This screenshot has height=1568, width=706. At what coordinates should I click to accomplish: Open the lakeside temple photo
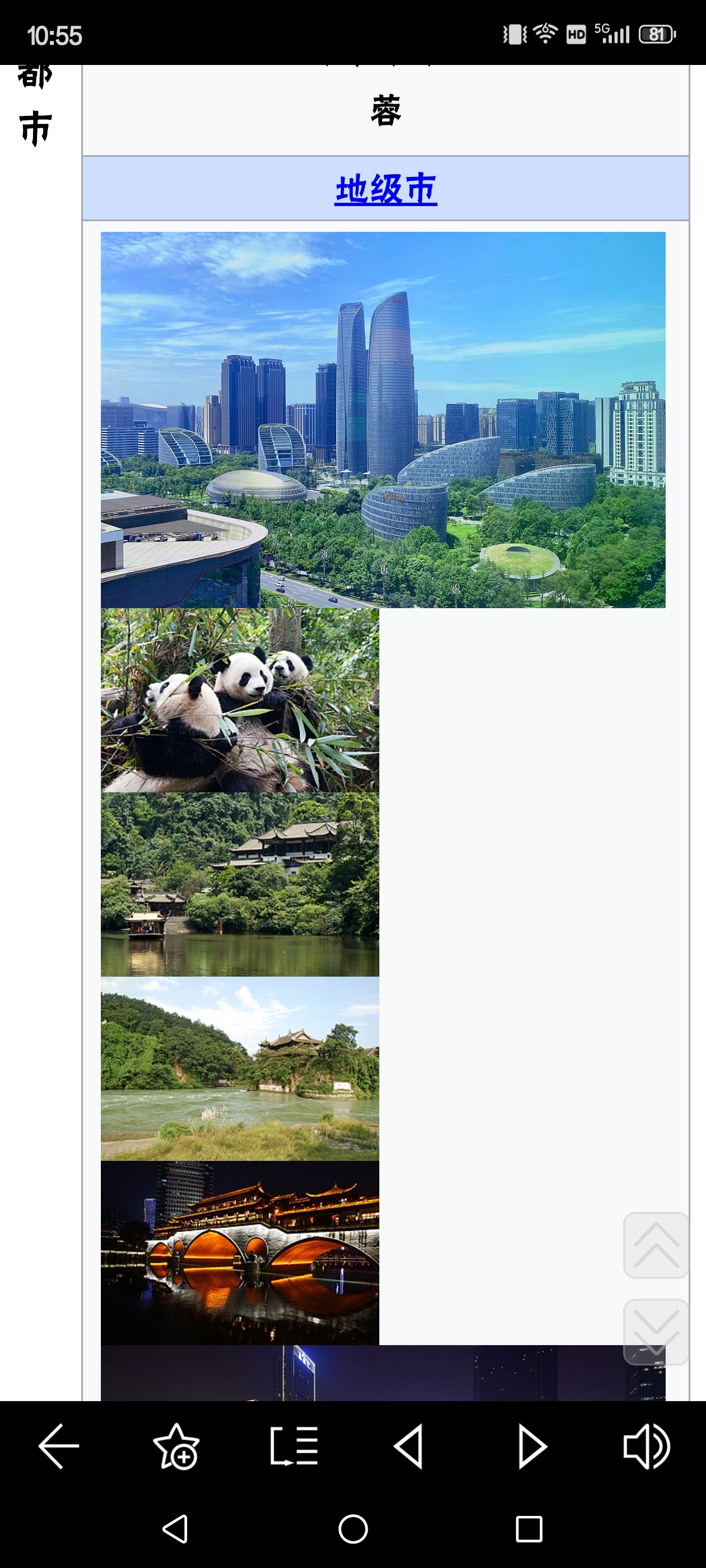coord(239,884)
